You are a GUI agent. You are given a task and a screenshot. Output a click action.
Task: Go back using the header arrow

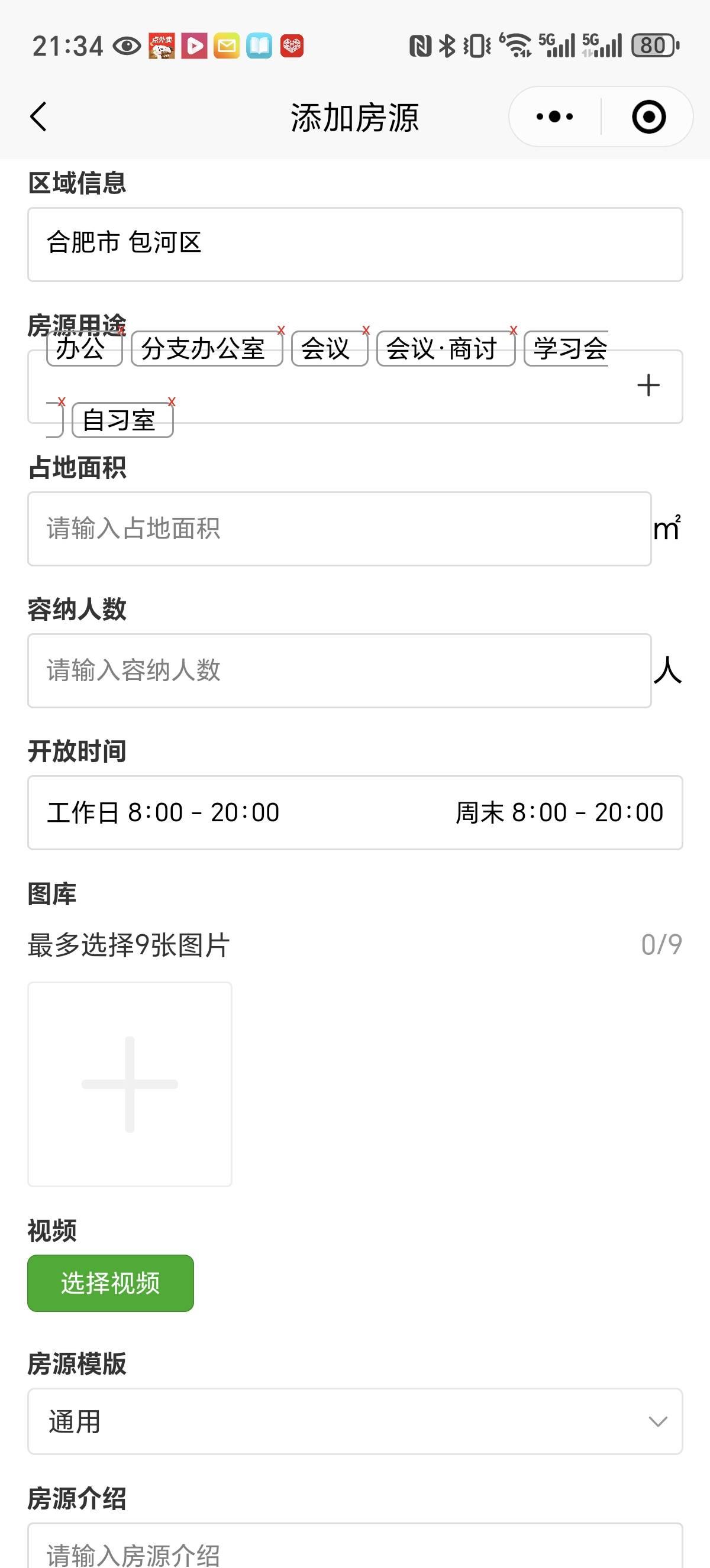coord(38,116)
